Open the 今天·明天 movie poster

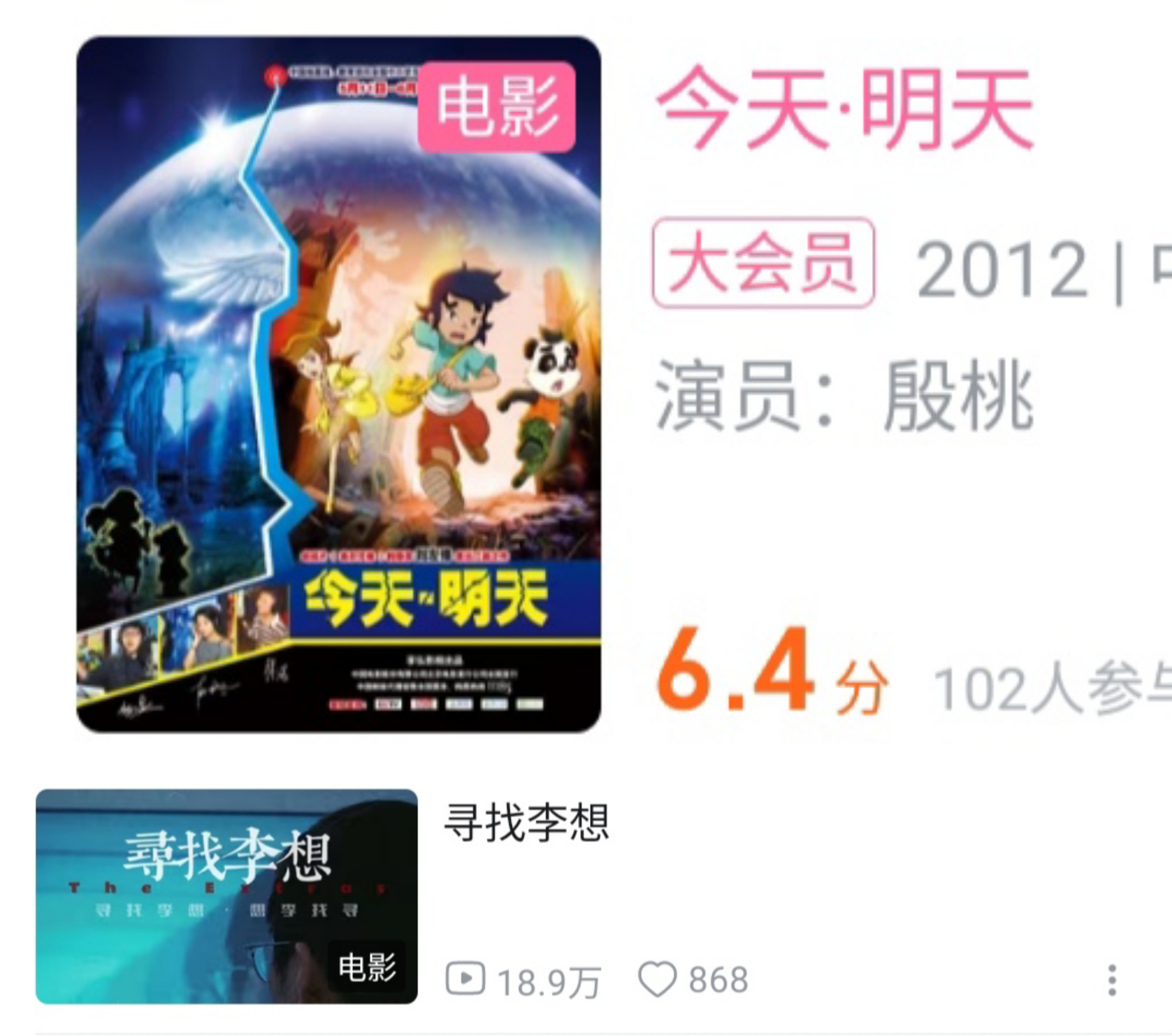click(x=338, y=384)
